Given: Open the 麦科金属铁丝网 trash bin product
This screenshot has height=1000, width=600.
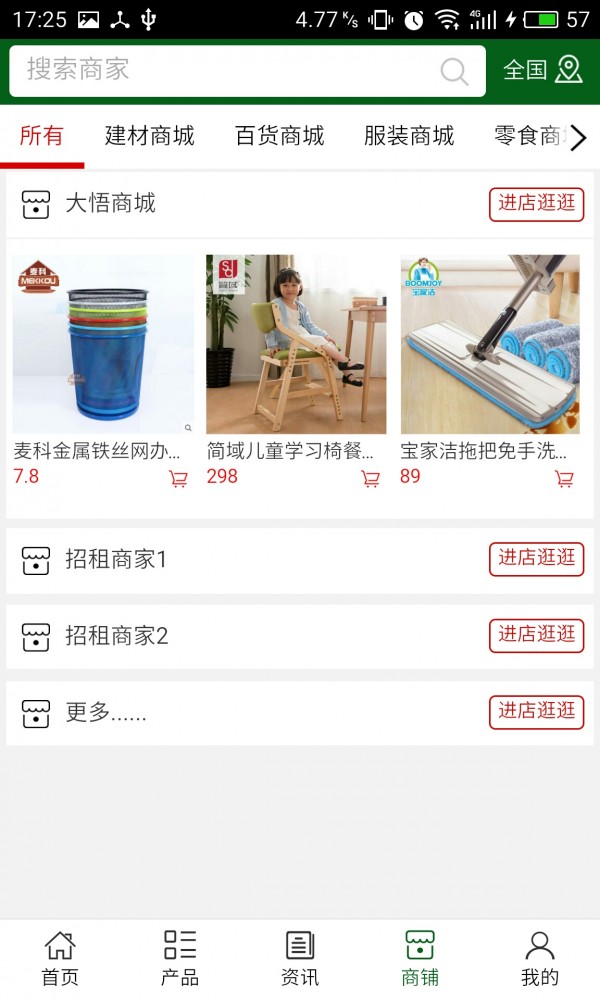Looking at the screenshot, I should pos(103,345).
